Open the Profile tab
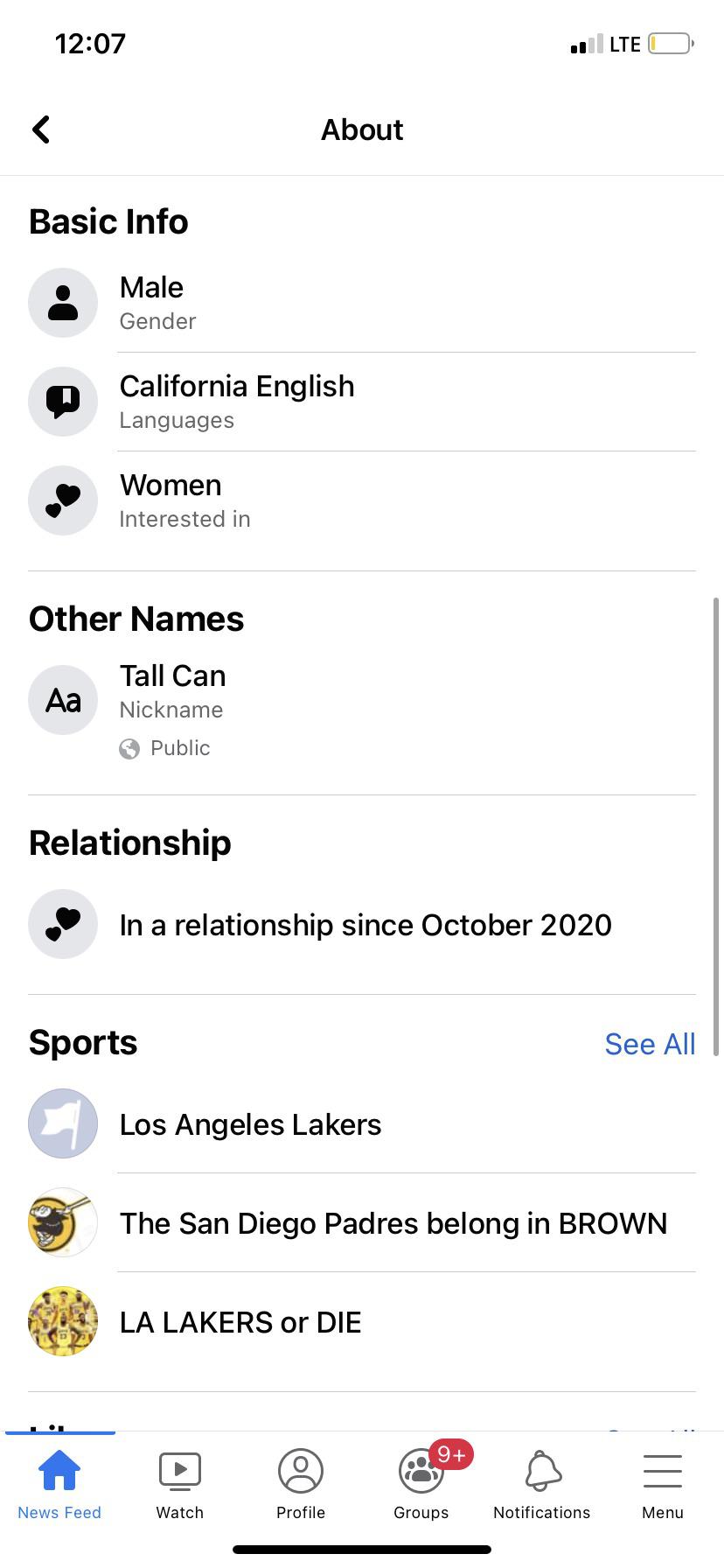The width and height of the screenshot is (724, 1568). pyautogui.click(x=301, y=1484)
